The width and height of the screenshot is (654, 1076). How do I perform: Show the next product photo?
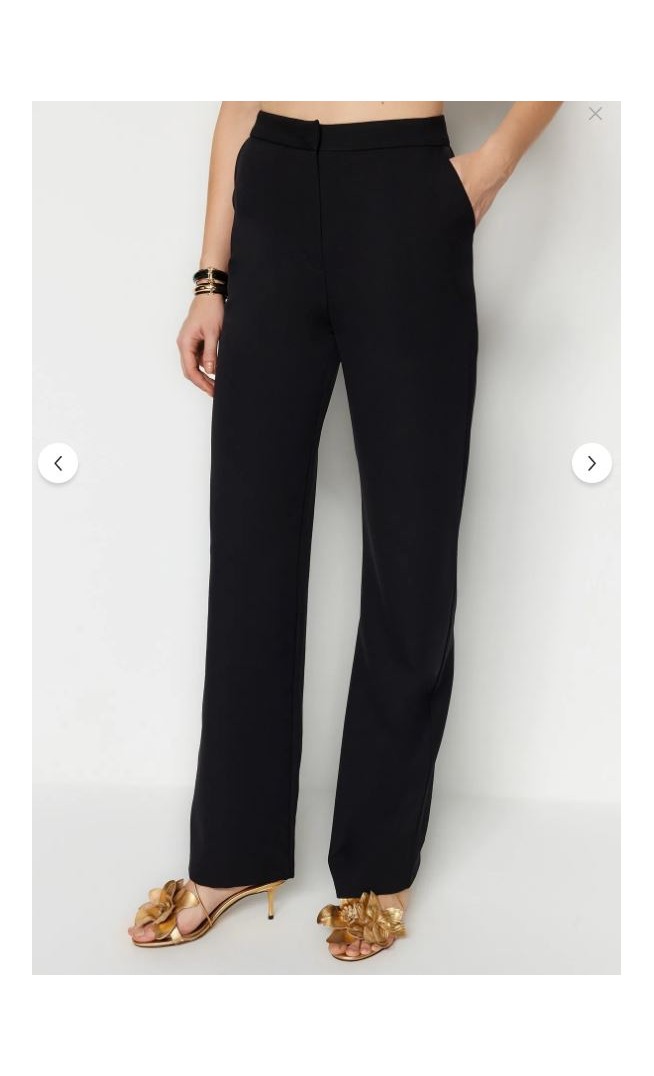click(x=591, y=463)
